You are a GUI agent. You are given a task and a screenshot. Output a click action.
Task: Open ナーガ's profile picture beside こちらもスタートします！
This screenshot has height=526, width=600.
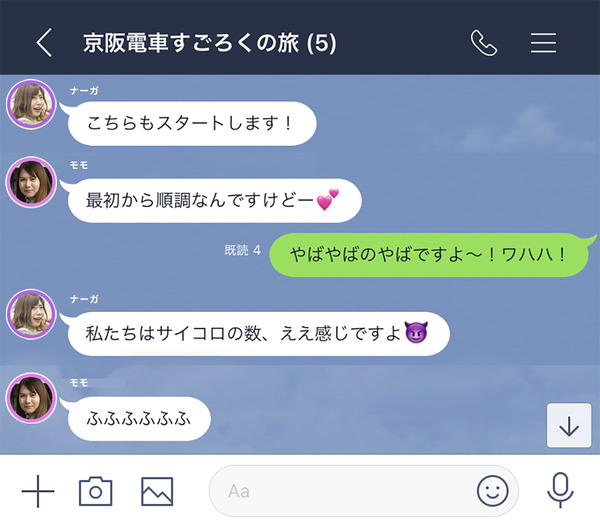click(x=30, y=104)
